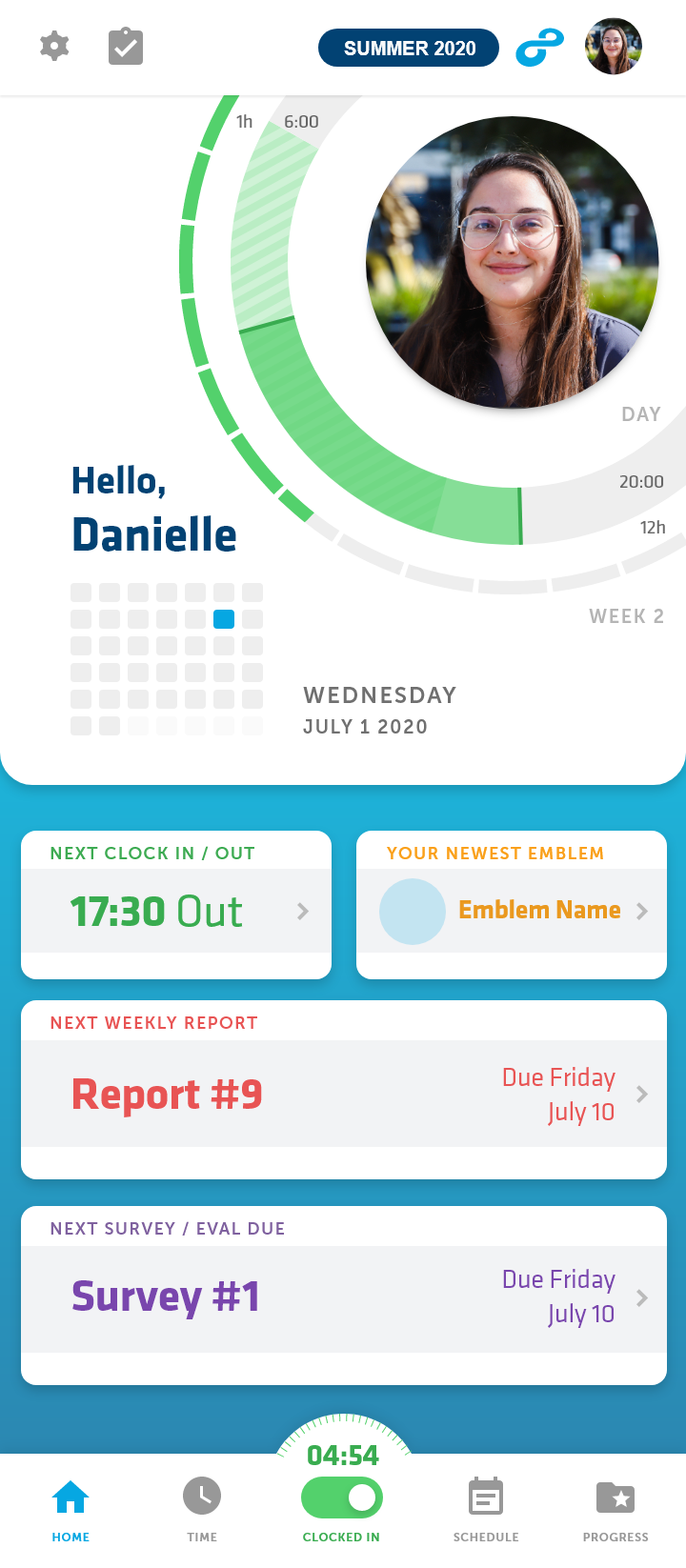Image resolution: width=686 pixels, height=1568 pixels.
Task: Switch to the Time tab
Action: [202, 1509]
